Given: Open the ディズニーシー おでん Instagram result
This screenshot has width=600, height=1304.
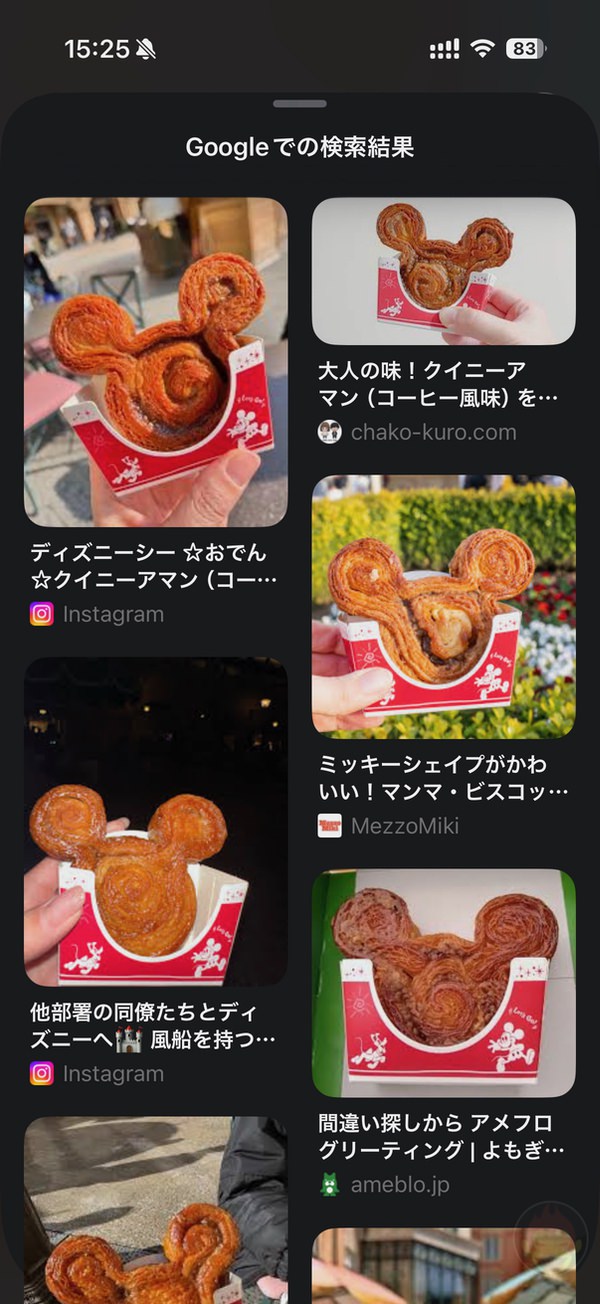Looking at the screenshot, I should (155, 362).
